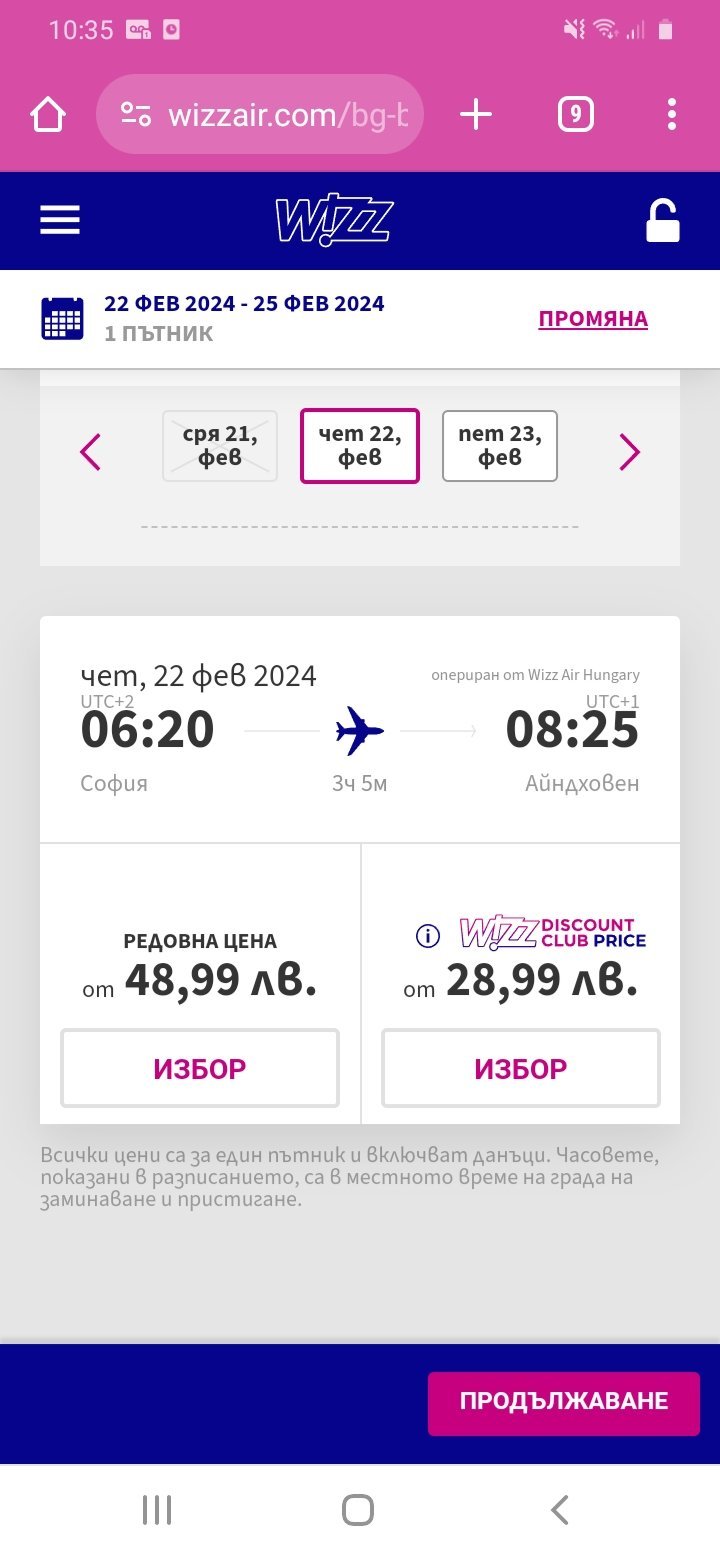Open the Wizz hamburger menu
720x1560 pixels.
60,221
